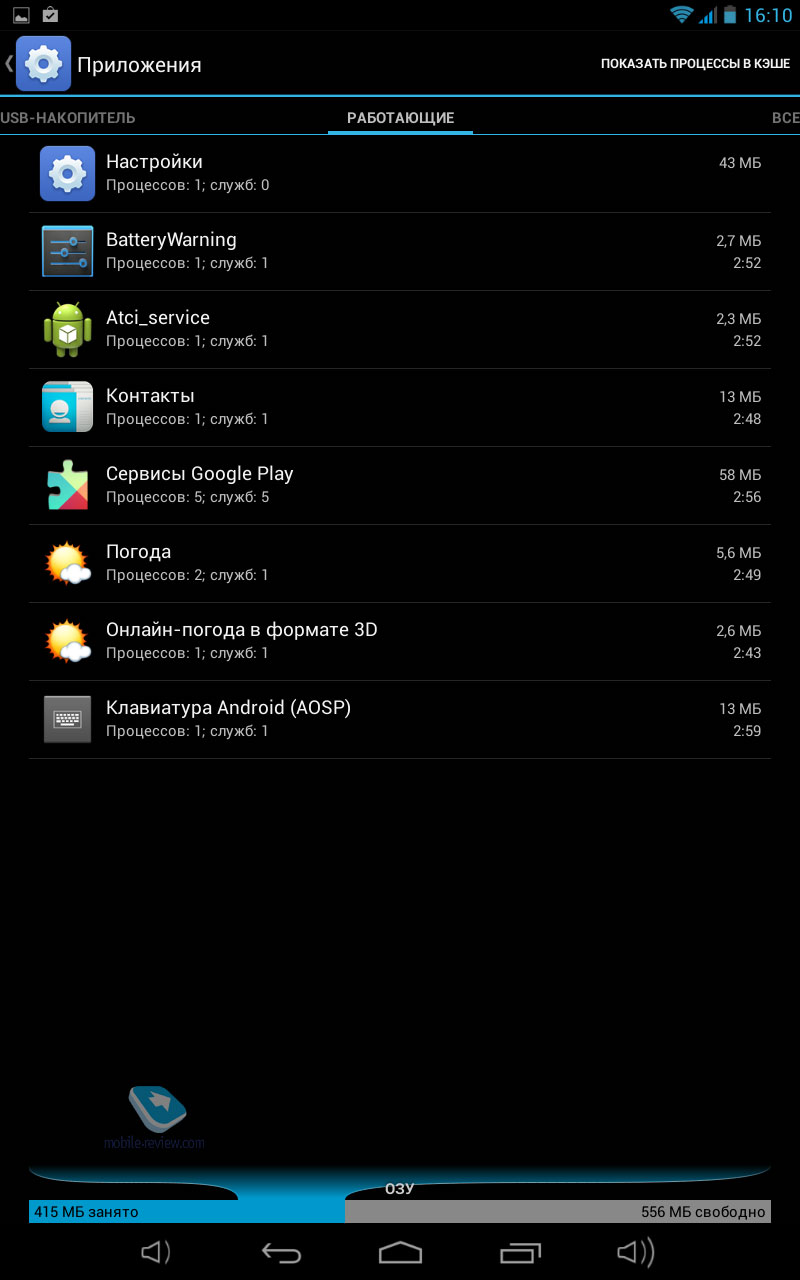800x1280 pixels.
Task: Open the Настройки running process
Action: click(x=400, y=174)
